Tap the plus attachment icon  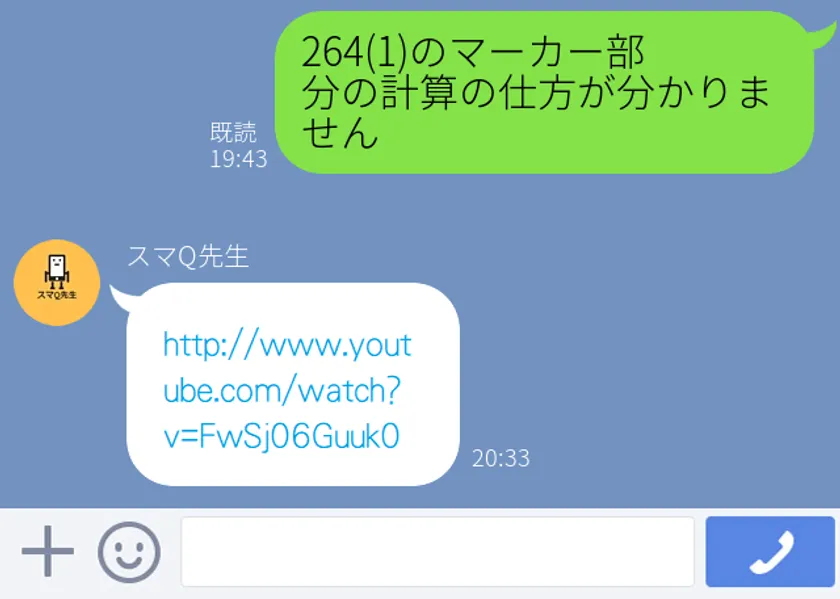tap(47, 551)
